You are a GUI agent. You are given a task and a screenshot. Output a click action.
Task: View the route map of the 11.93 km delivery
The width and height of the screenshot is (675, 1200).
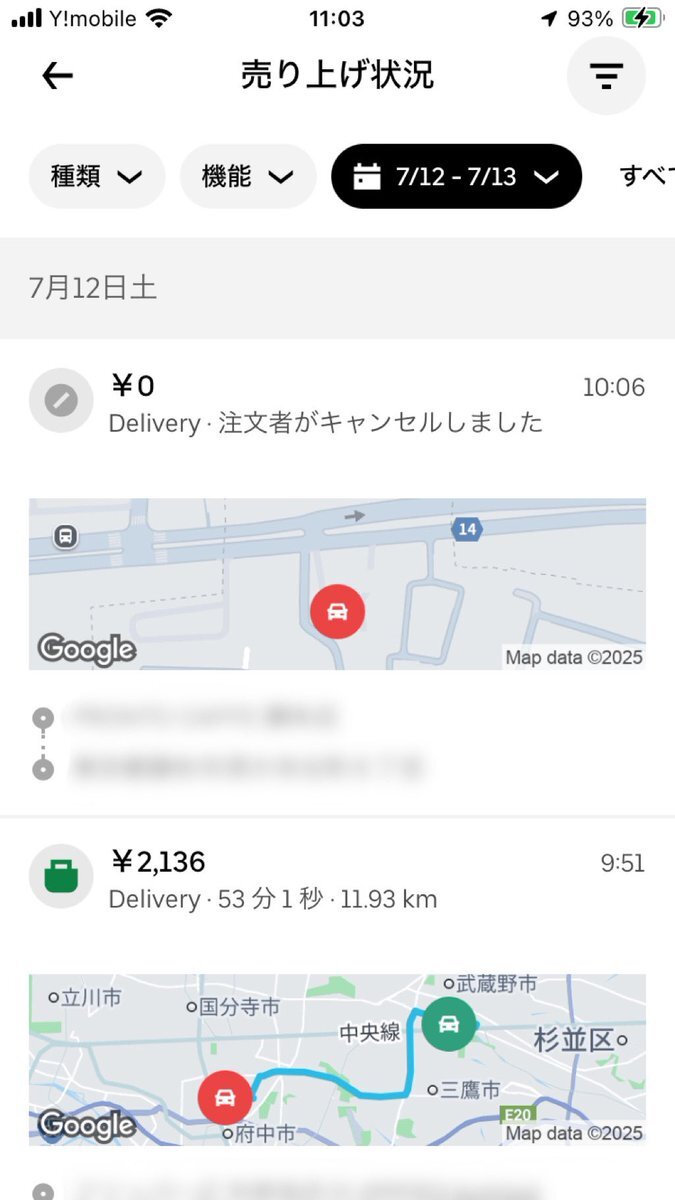click(x=337, y=1059)
